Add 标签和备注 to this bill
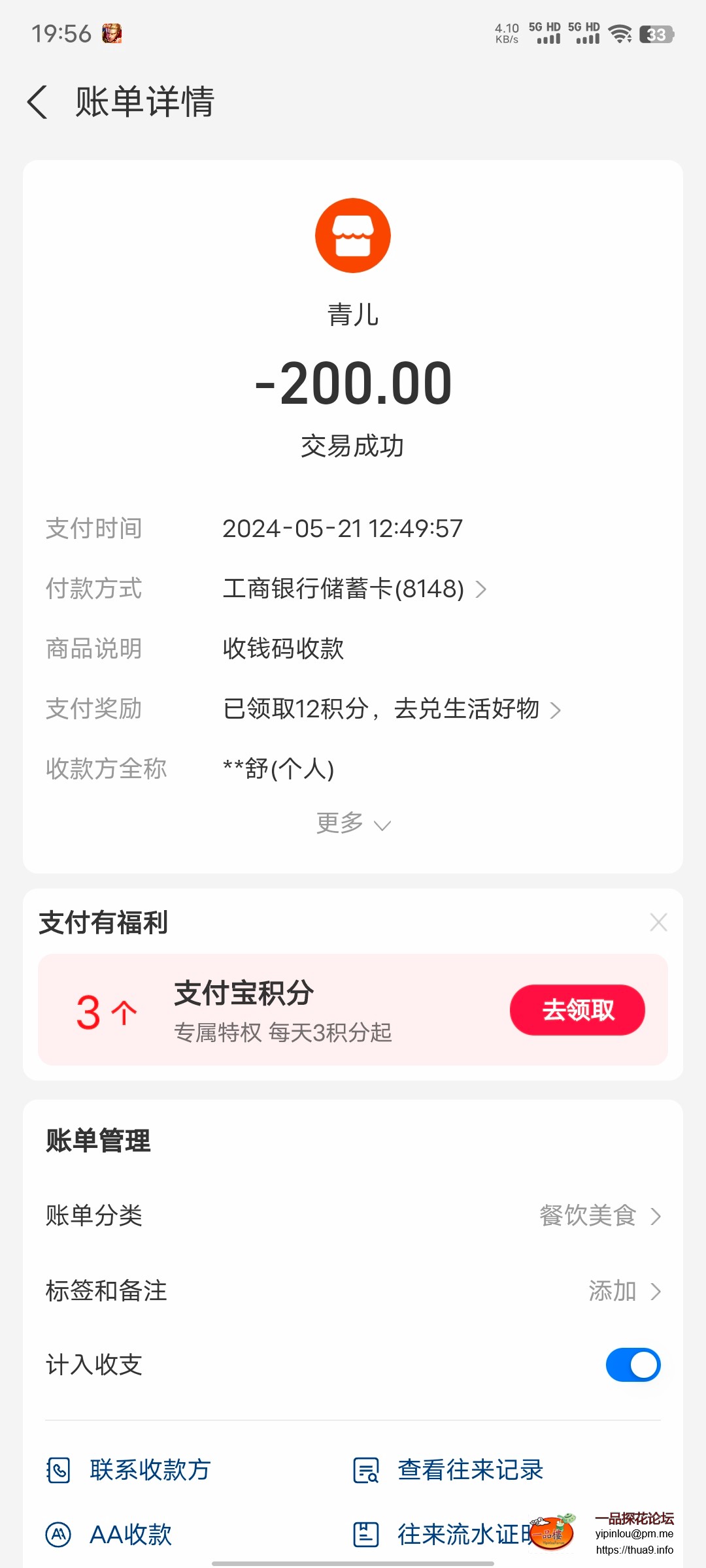Screen dimensions: 706x1568 click(353, 1291)
